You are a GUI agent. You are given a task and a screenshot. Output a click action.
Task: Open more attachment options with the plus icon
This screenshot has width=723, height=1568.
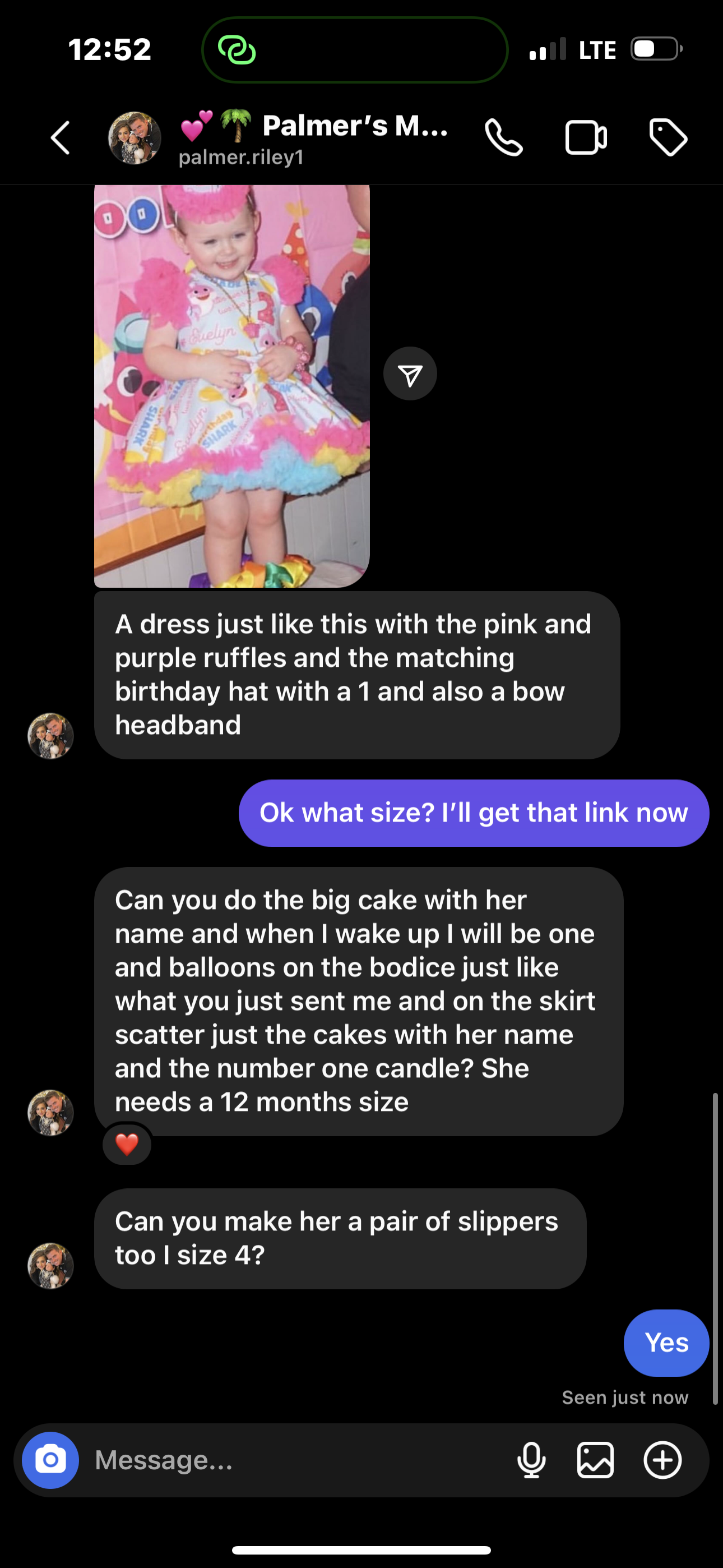pos(662,1460)
